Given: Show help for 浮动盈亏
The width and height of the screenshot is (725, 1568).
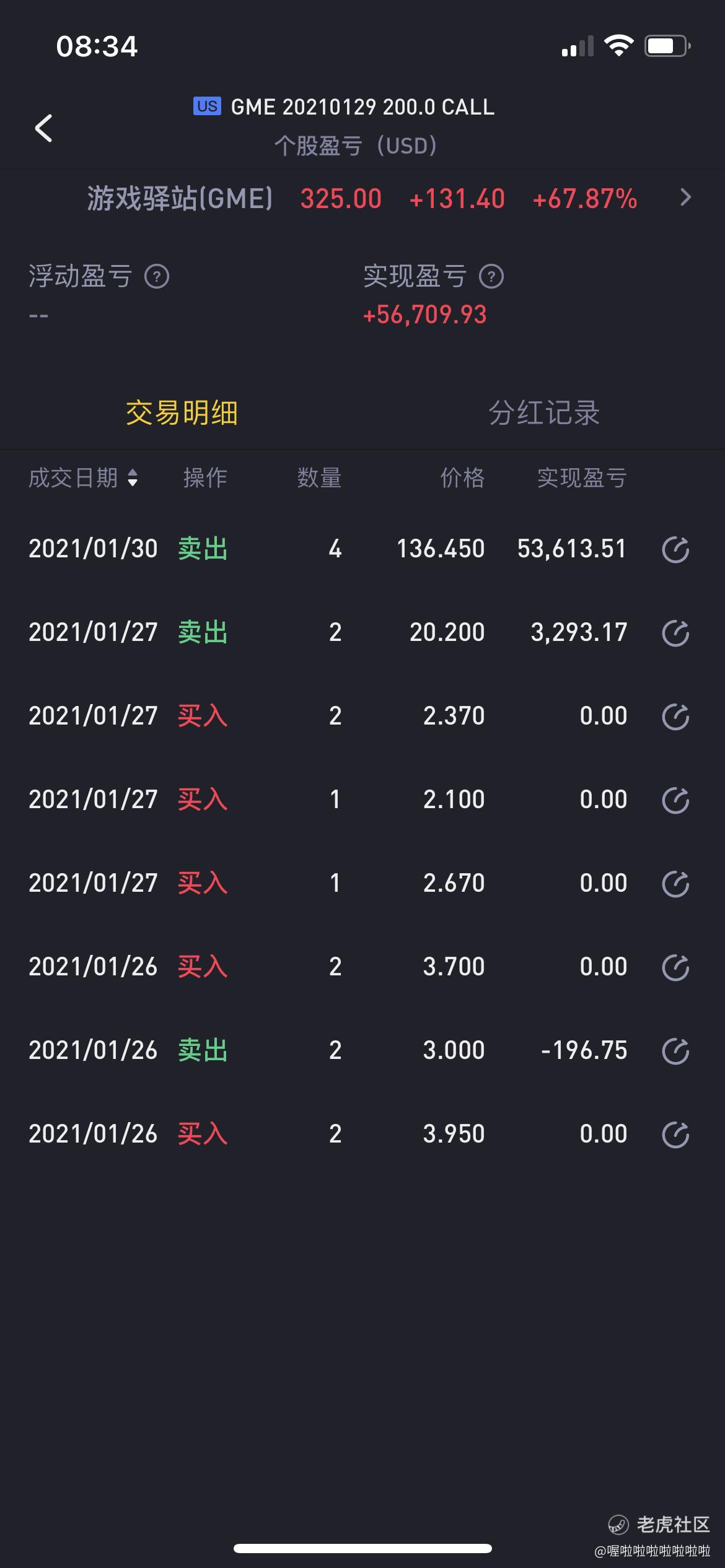Looking at the screenshot, I should point(157,277).
